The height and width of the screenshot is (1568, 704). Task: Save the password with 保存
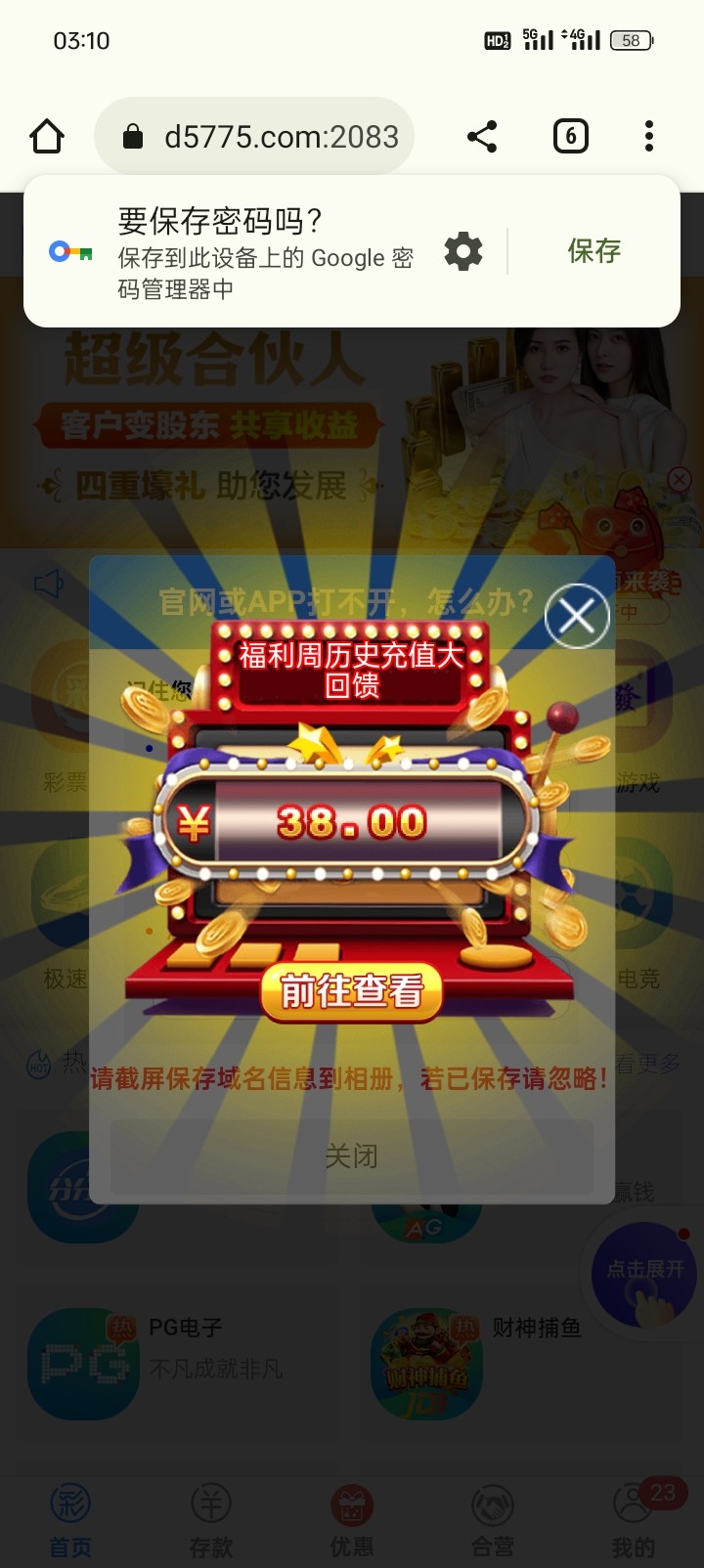pyautogui.click(x=594, y=251)
